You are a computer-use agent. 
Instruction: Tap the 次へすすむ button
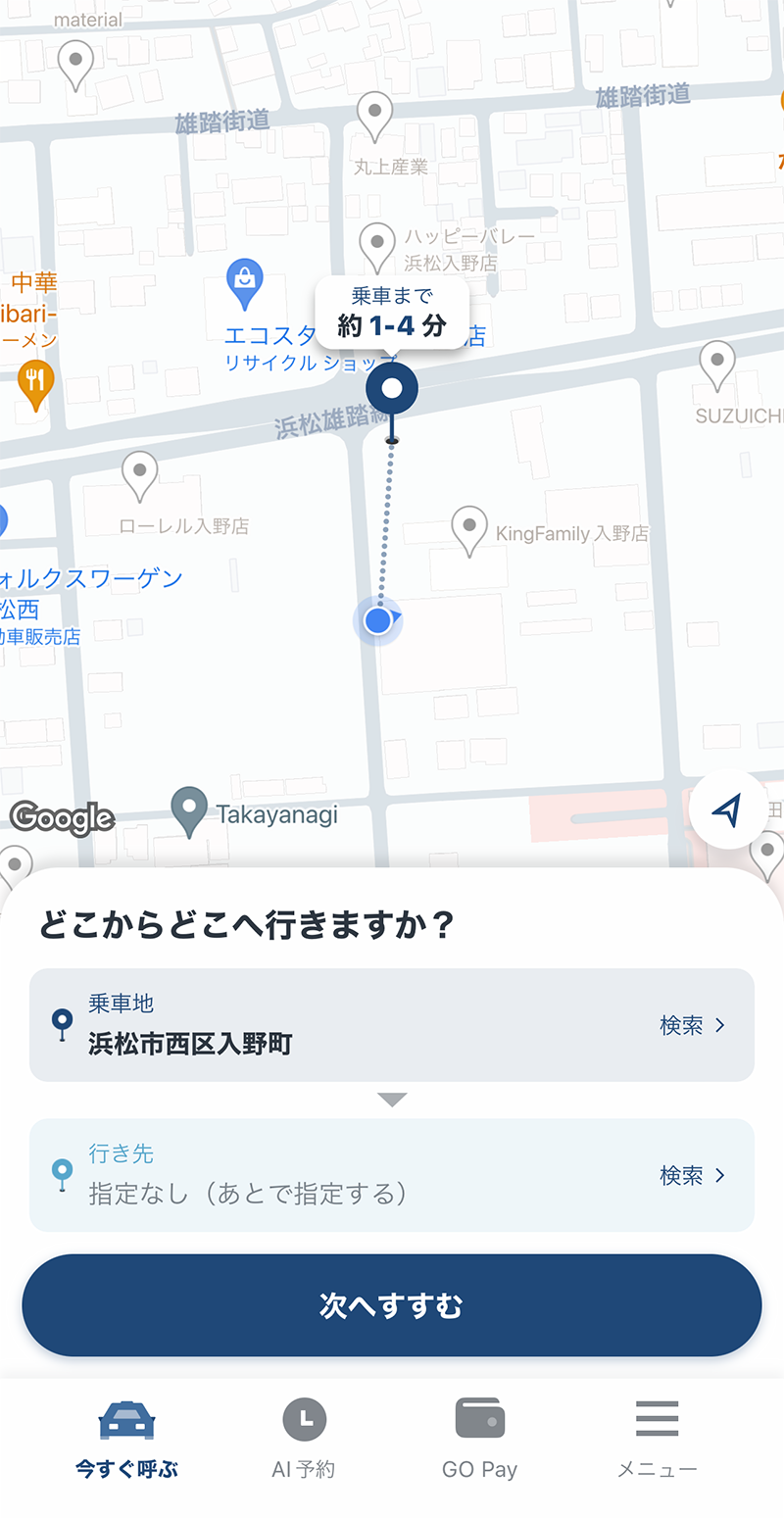392,1305
